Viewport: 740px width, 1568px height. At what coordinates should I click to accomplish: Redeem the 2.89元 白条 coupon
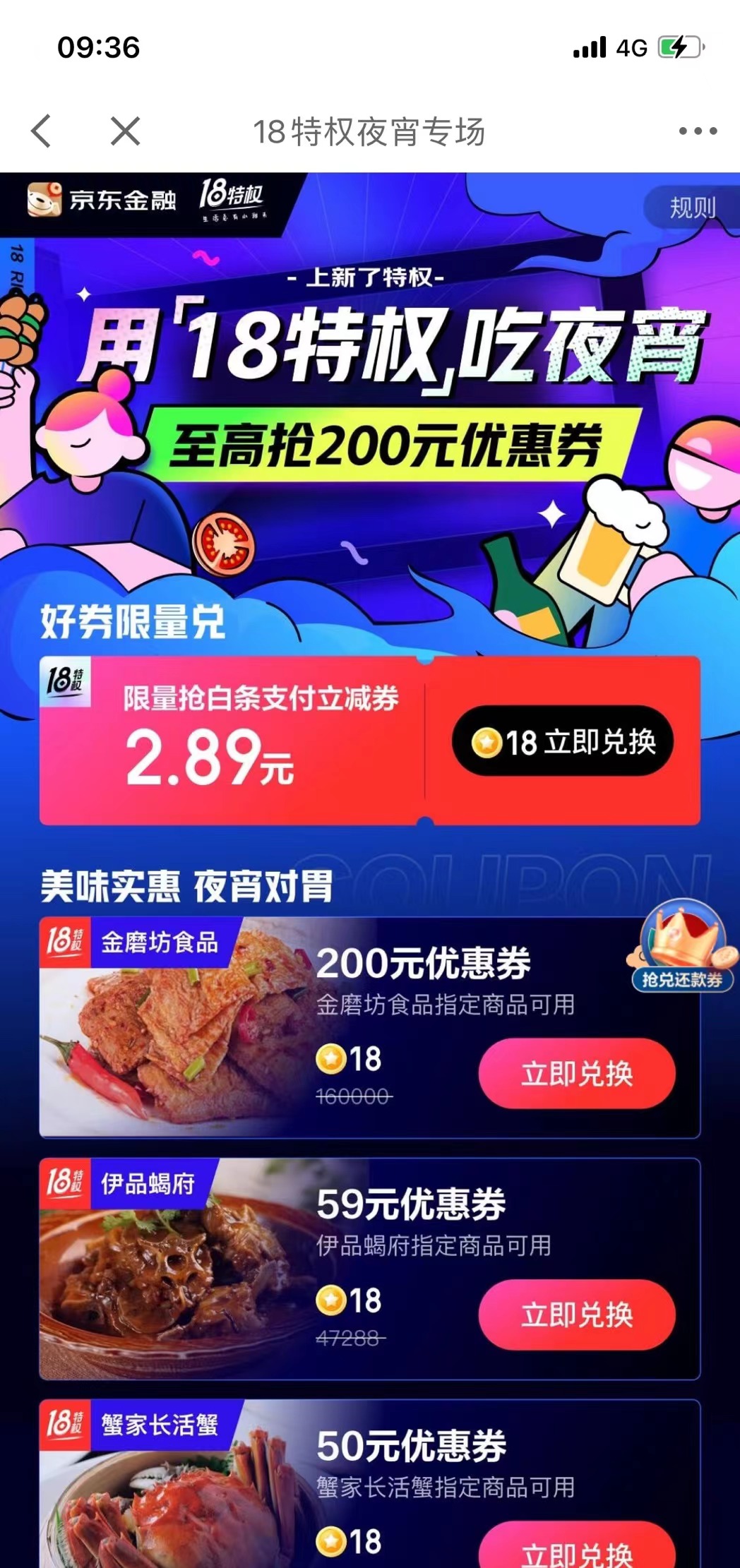coord(563,741)
